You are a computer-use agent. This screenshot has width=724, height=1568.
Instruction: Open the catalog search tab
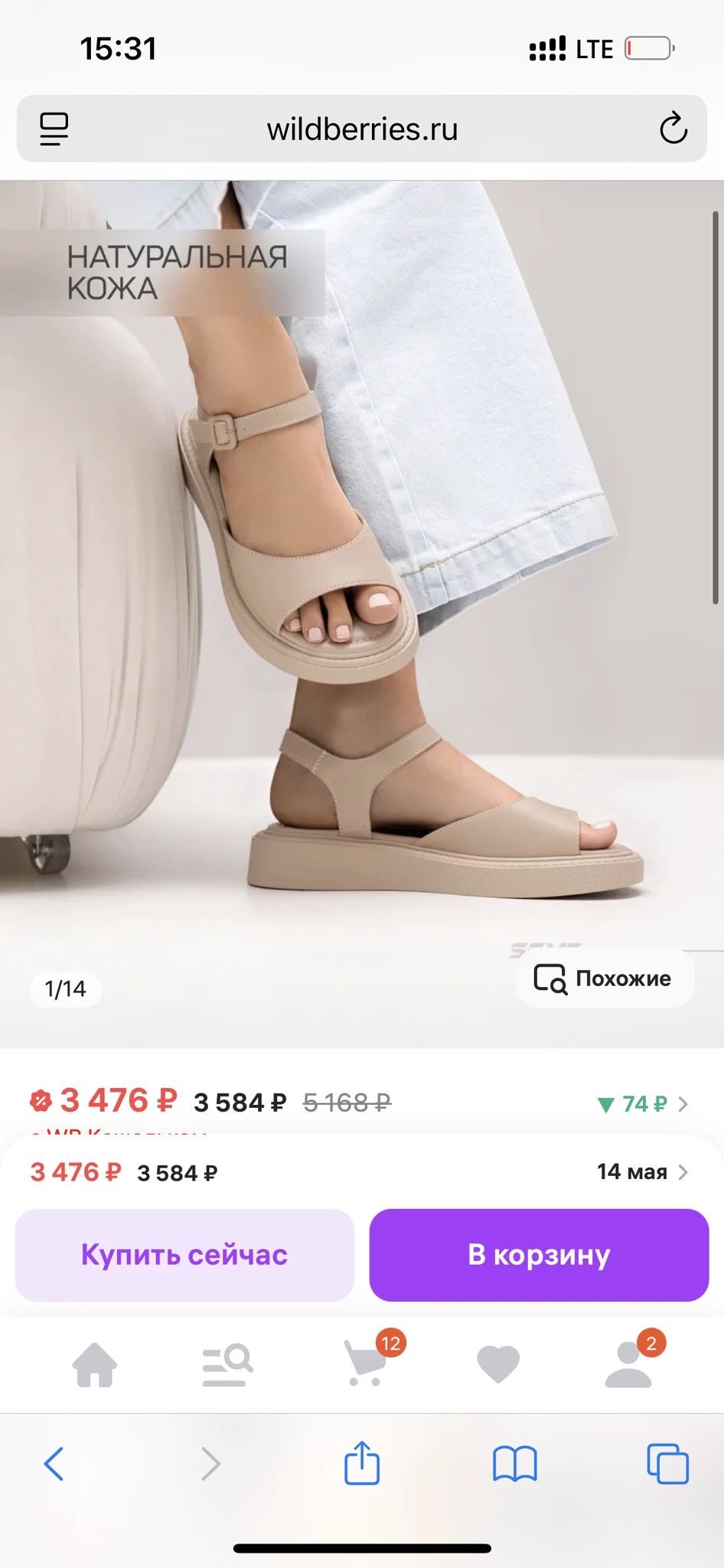click(227, 1365)
